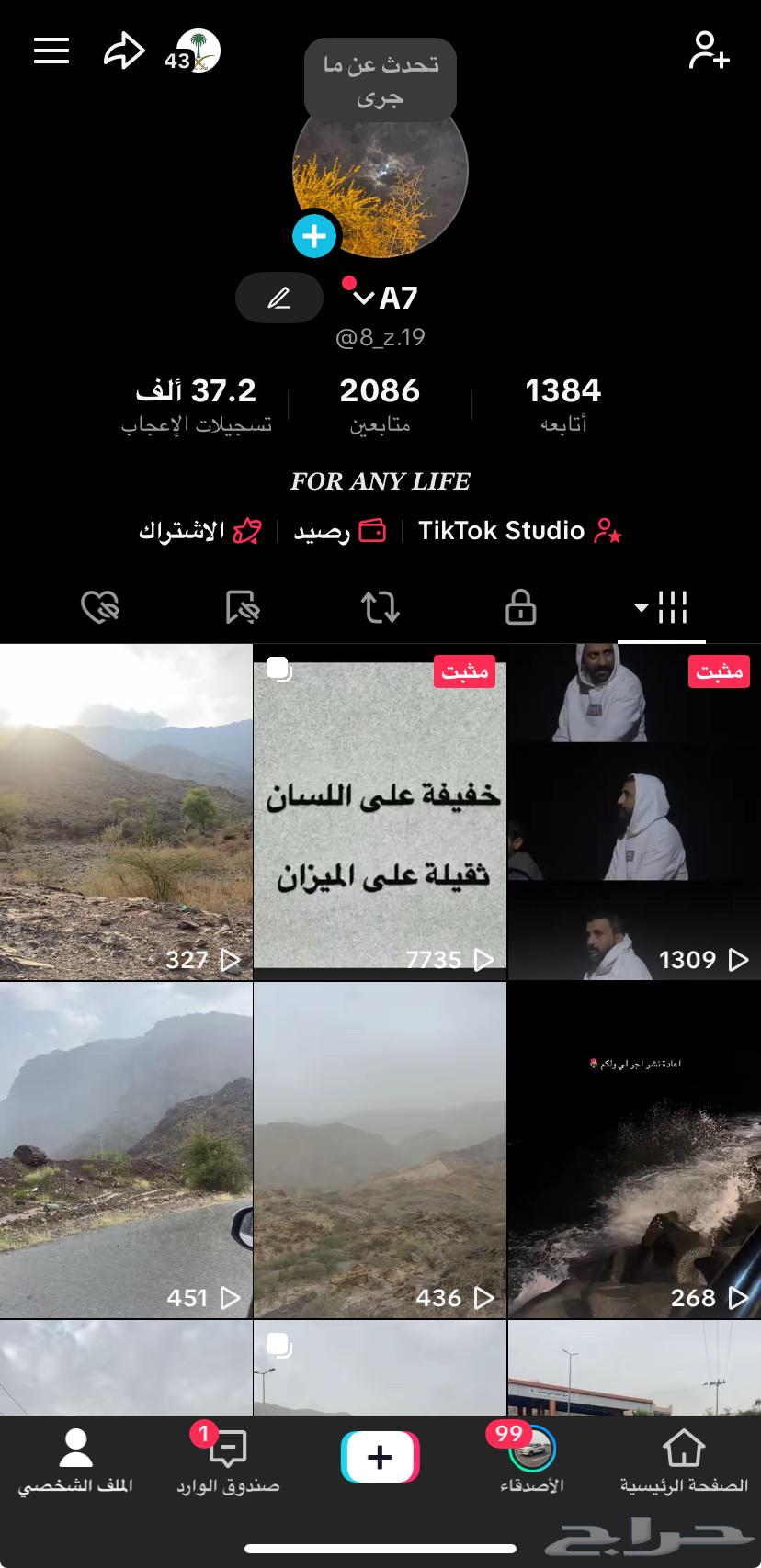This screenshot has height=1568, width=761.
Task: Open the reposts tab icon
Action: [380, 607]
